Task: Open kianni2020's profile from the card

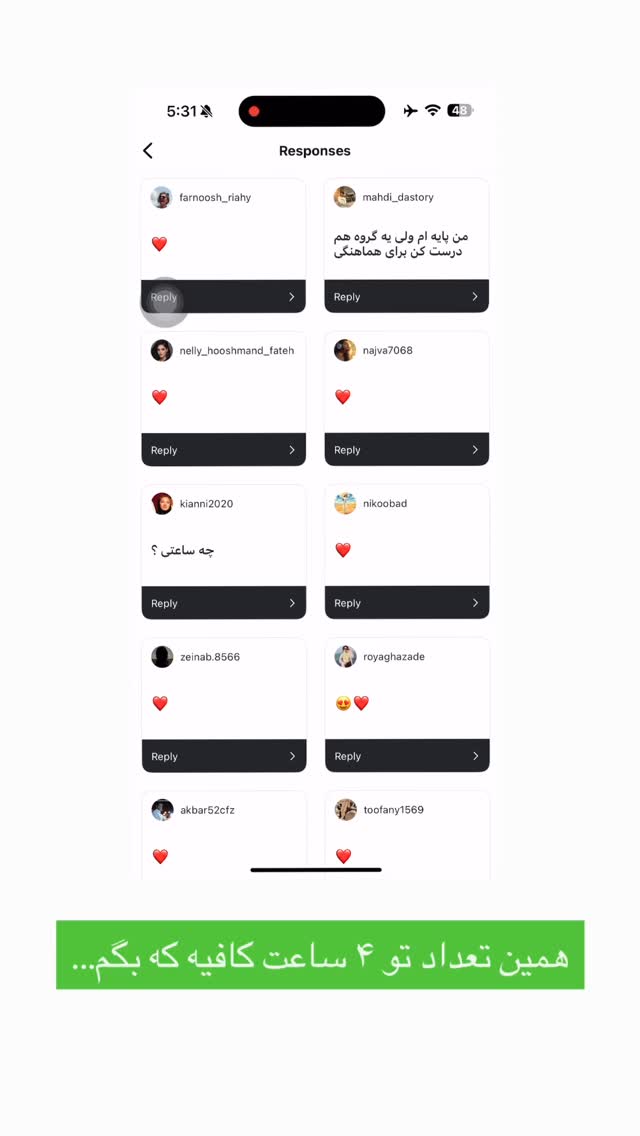Action: coord(193,504)
